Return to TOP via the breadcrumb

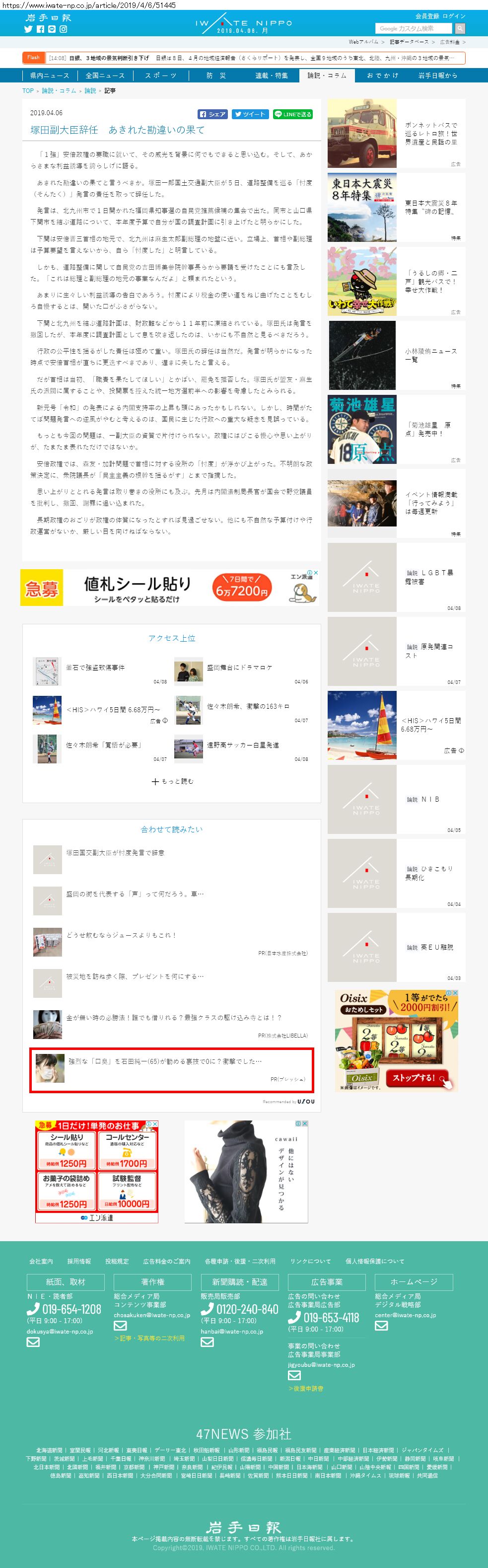point(28,91)
